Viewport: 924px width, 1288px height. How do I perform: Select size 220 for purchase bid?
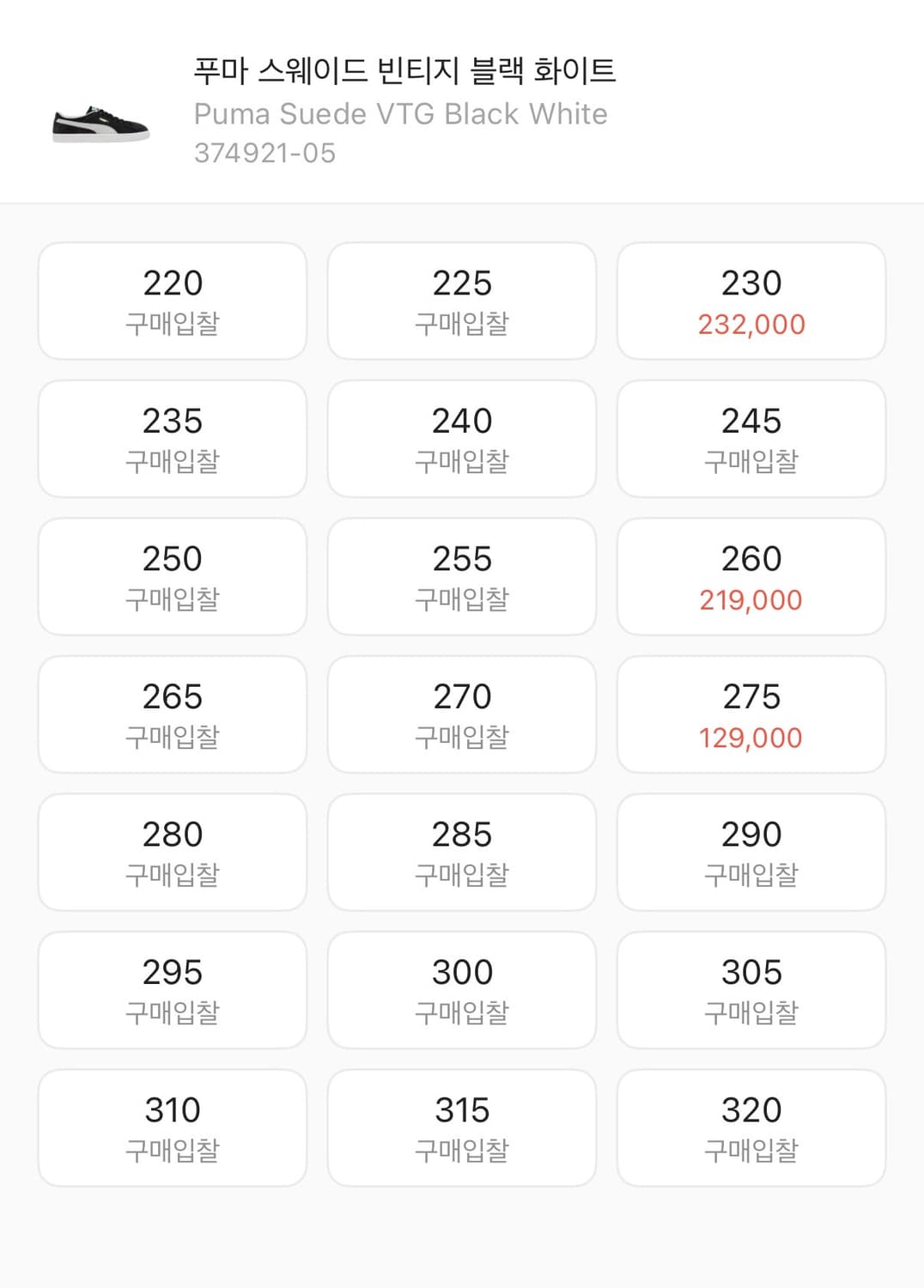172,300
